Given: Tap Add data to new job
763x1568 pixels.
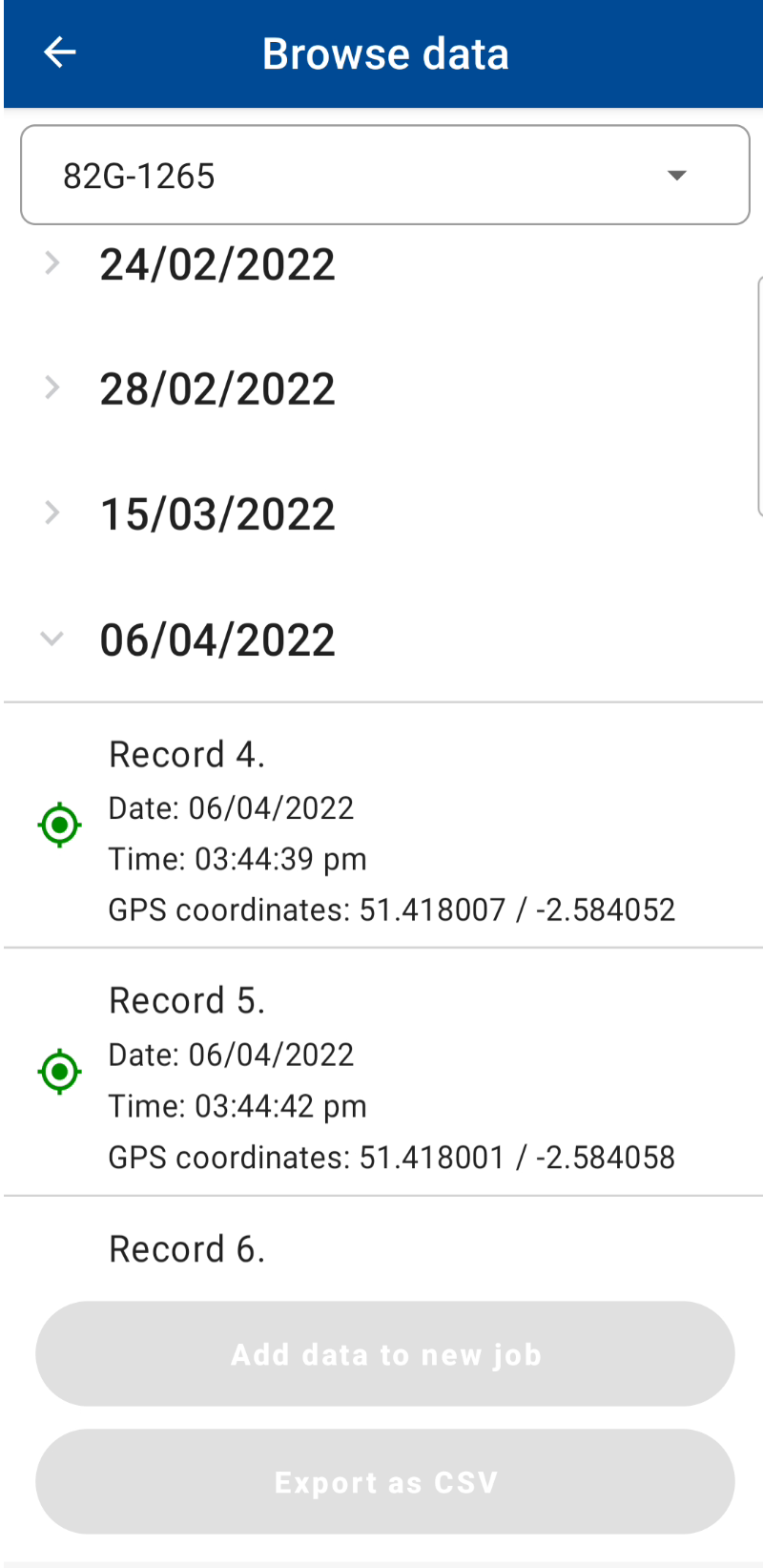Looking at the screenshot, I should pos(385,1353).
